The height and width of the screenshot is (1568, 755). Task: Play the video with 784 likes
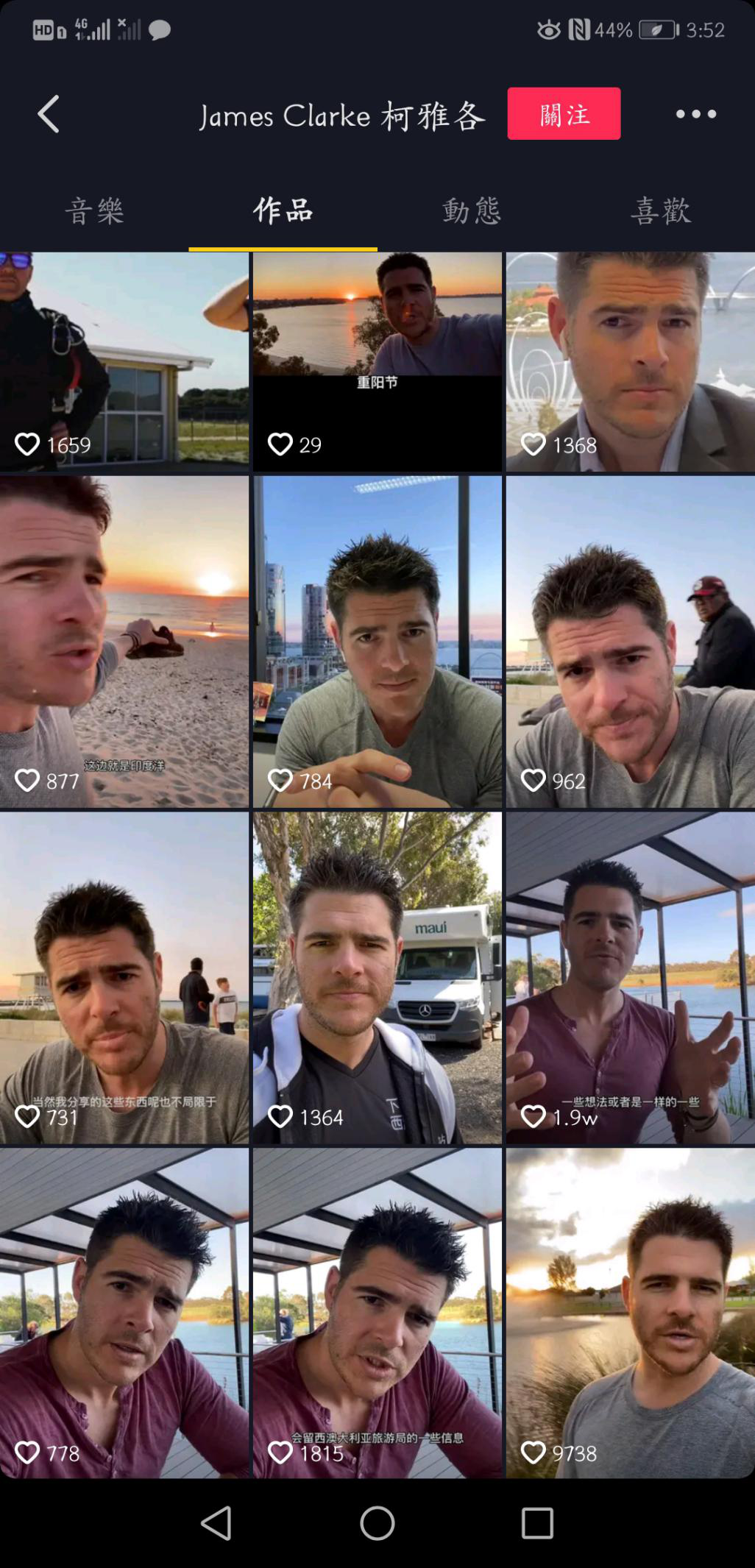click(x=377, y=642)
